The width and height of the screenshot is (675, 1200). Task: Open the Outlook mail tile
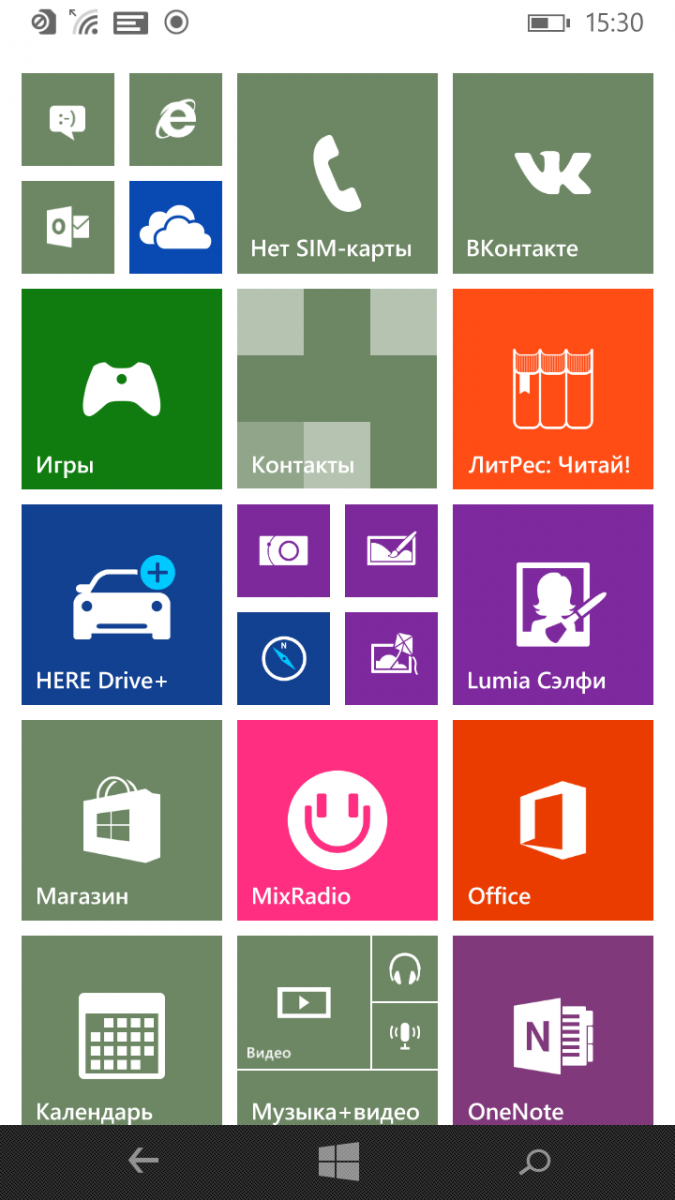point(68,227)
